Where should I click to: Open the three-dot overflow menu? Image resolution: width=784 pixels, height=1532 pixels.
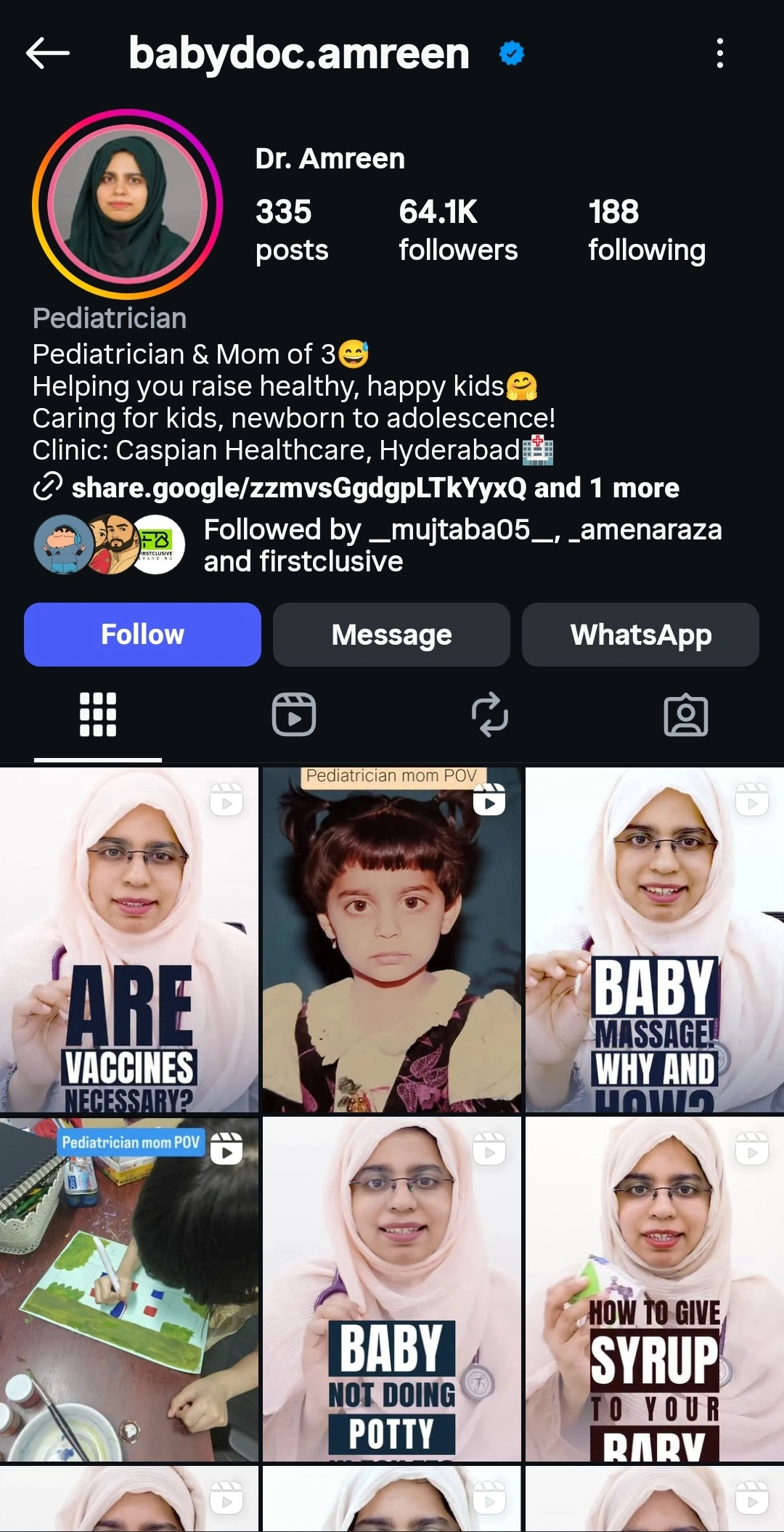pos(719,53)
